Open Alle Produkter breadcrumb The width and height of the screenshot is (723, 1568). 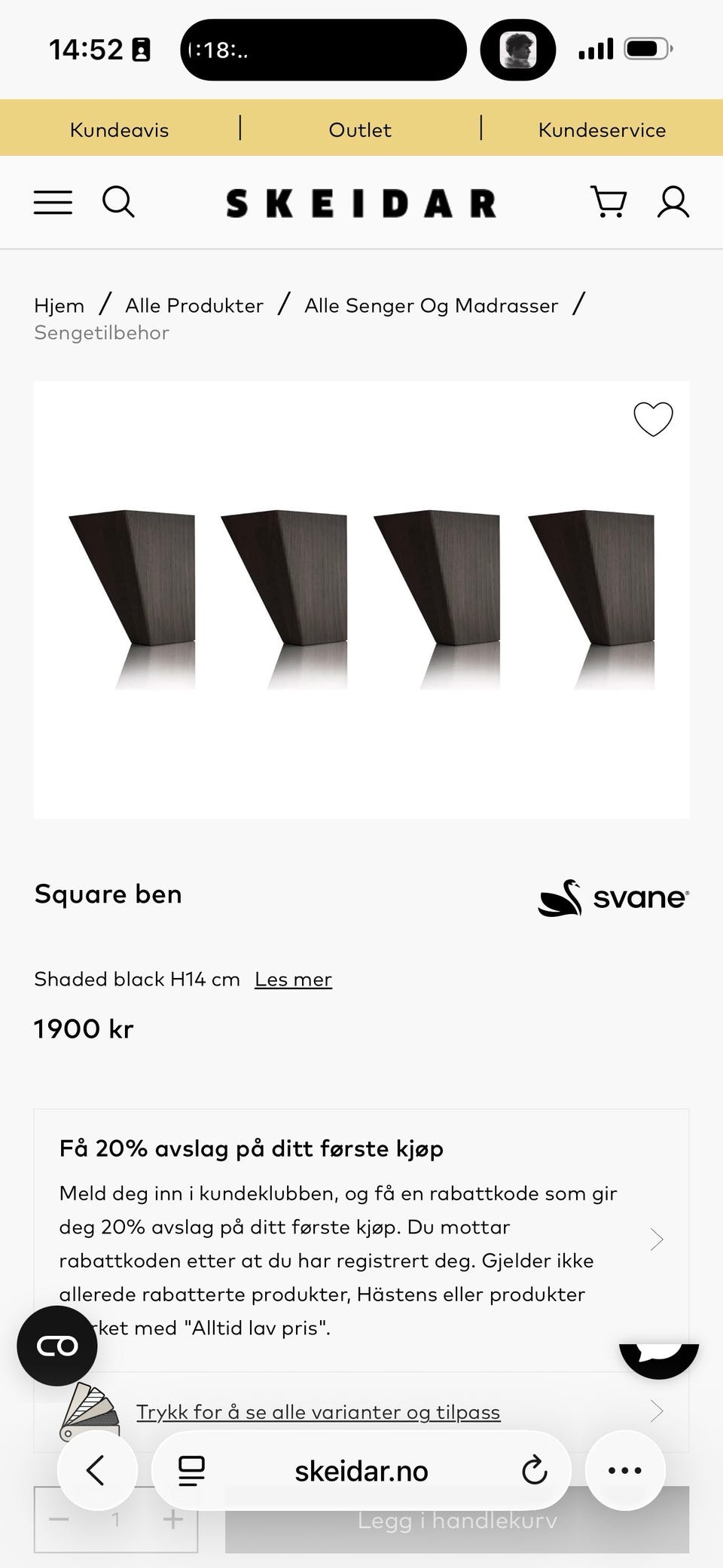pyautogui.click(x=194, y=305)
